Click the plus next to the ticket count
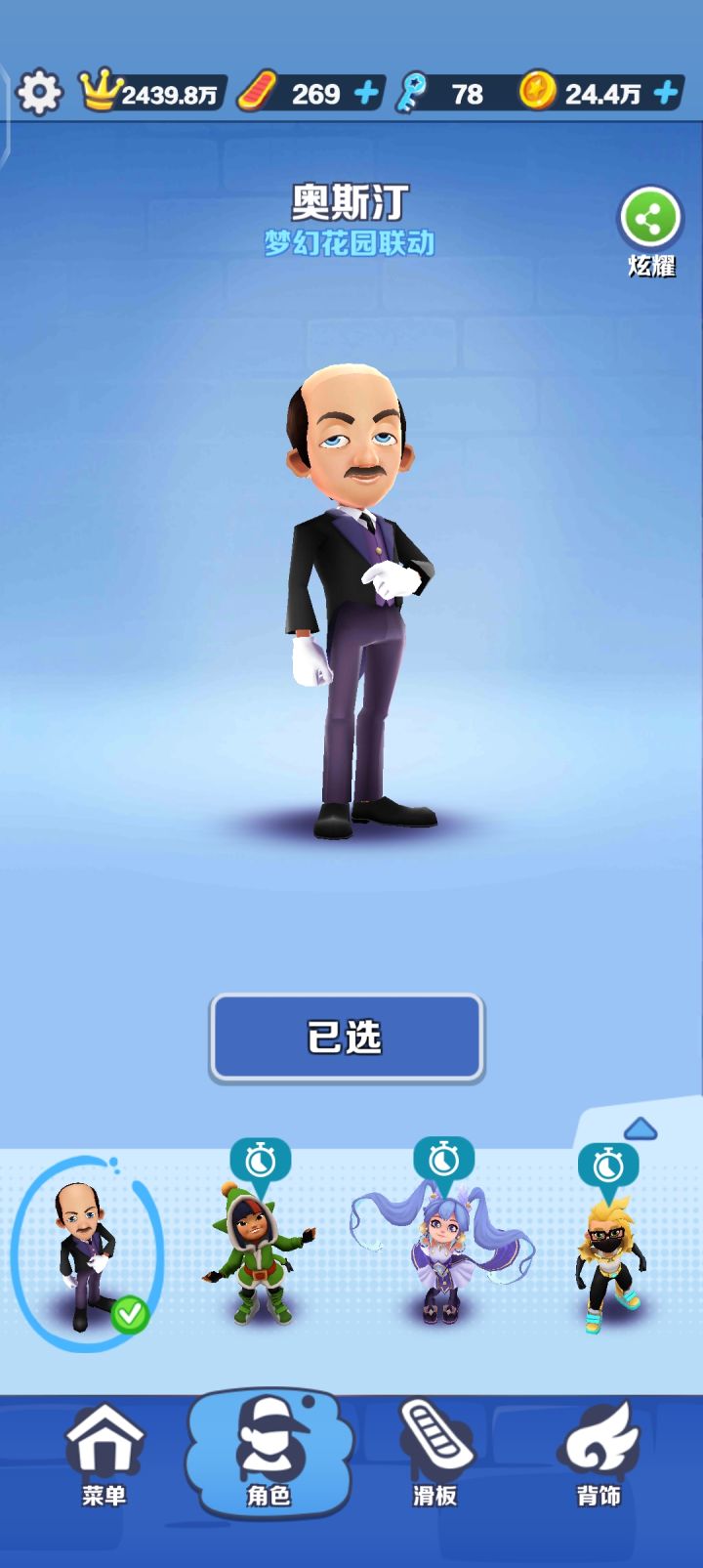The image size is (703, 1568). [x=363, y=93]
